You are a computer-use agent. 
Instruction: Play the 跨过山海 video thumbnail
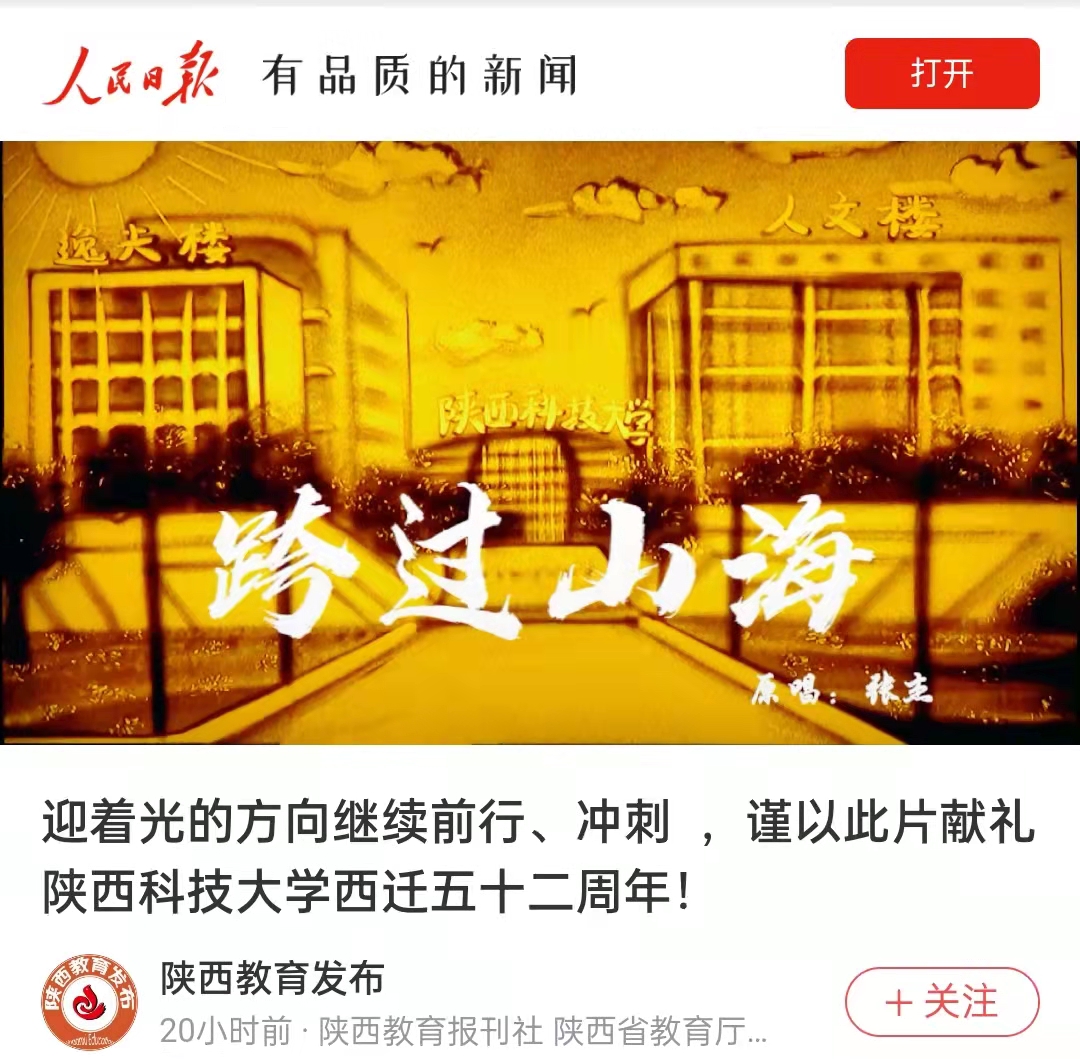(x=540, y=443)
